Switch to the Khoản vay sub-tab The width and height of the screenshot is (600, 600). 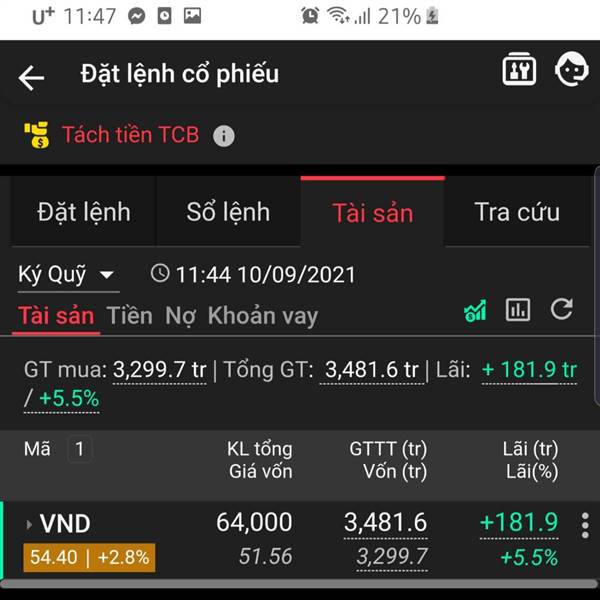pyautogui.click(x=262, y=316)
